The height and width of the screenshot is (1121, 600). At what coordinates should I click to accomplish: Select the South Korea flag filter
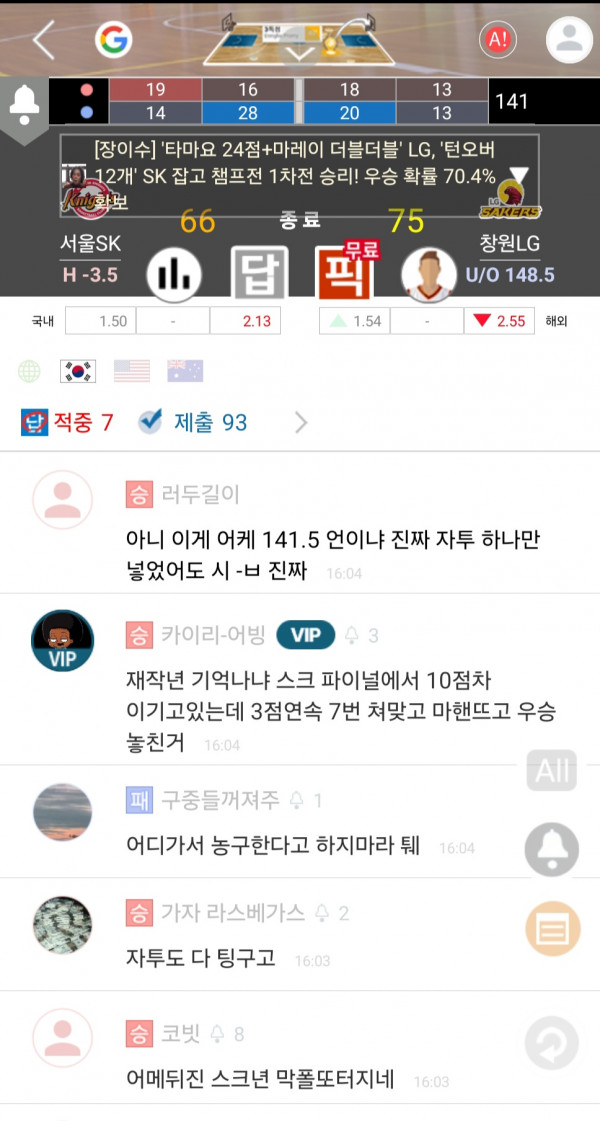click(x=78, y=371)
